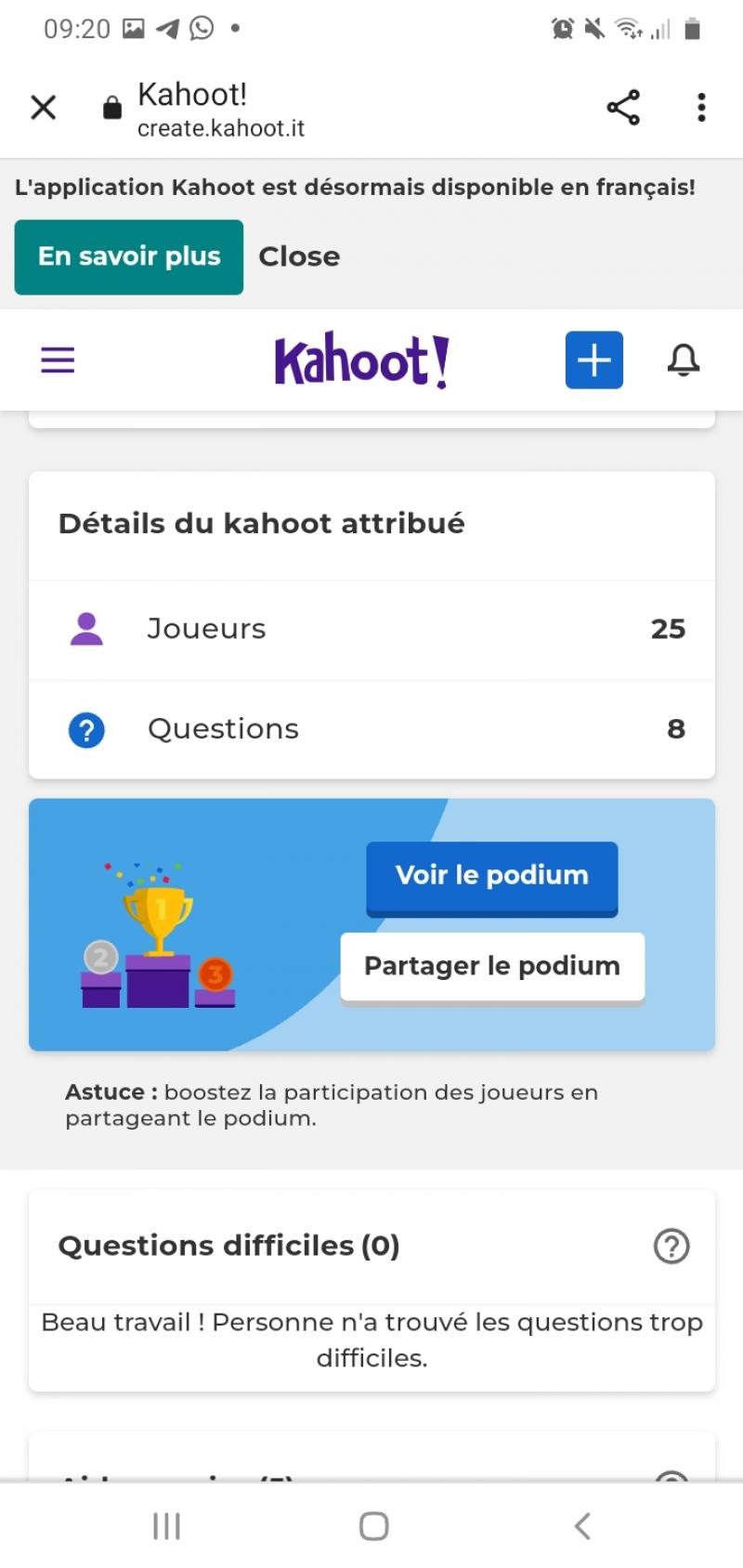Open the hamburger navigation menu
This screenshot has width=743, height=1568.
tap(58, 360)
